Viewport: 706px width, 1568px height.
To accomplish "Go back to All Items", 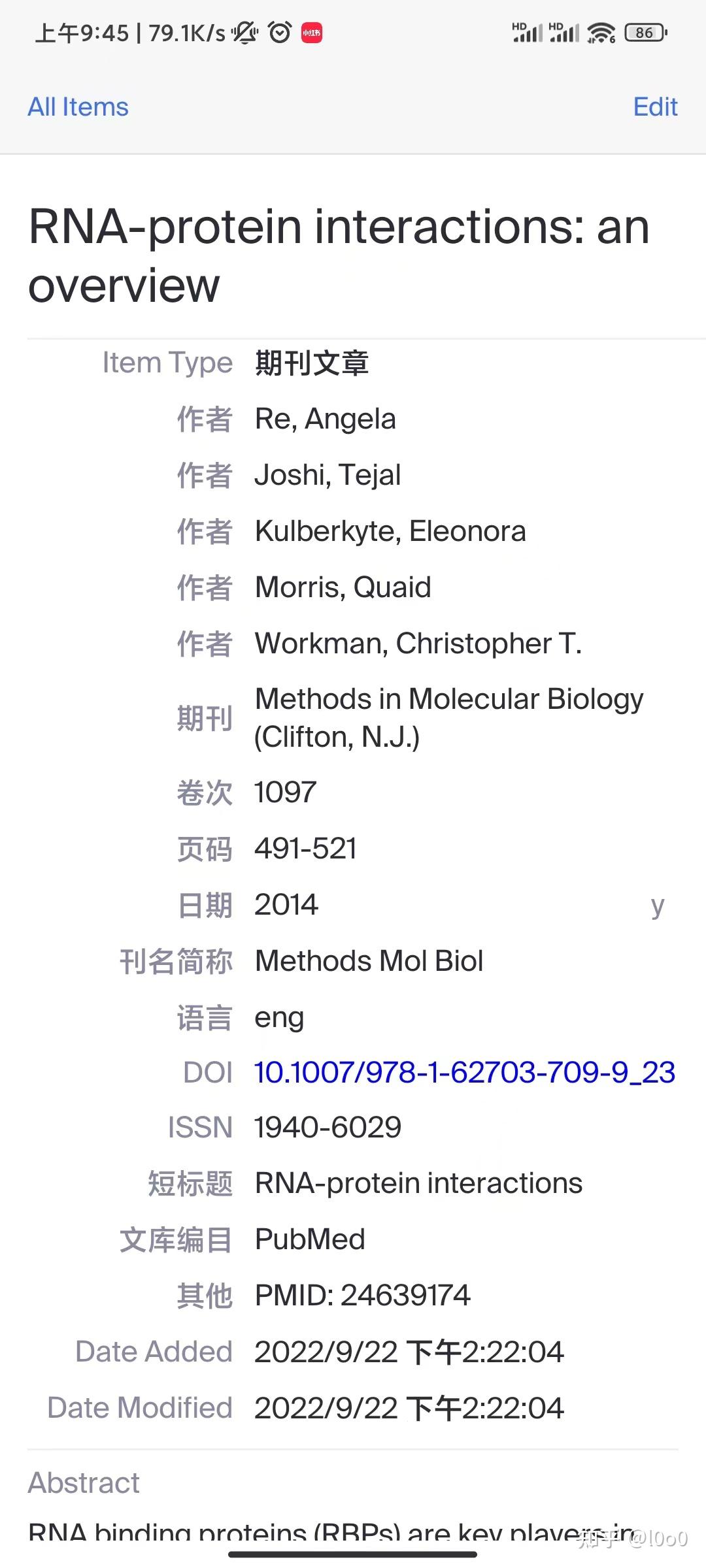I will click(x=78, y=106).
